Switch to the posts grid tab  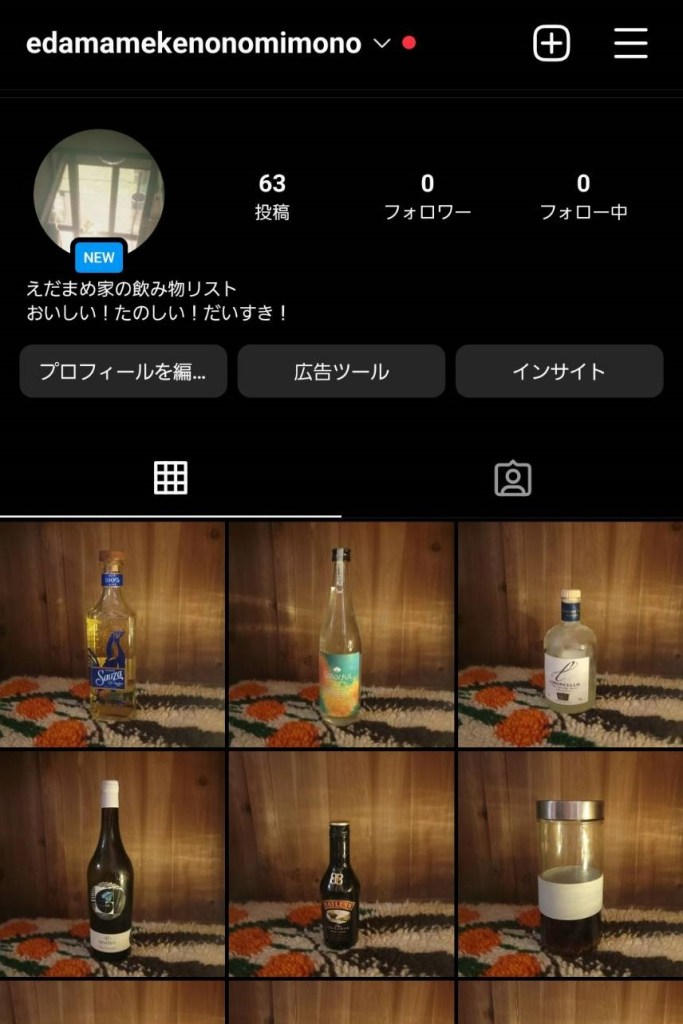pos(170,478)
